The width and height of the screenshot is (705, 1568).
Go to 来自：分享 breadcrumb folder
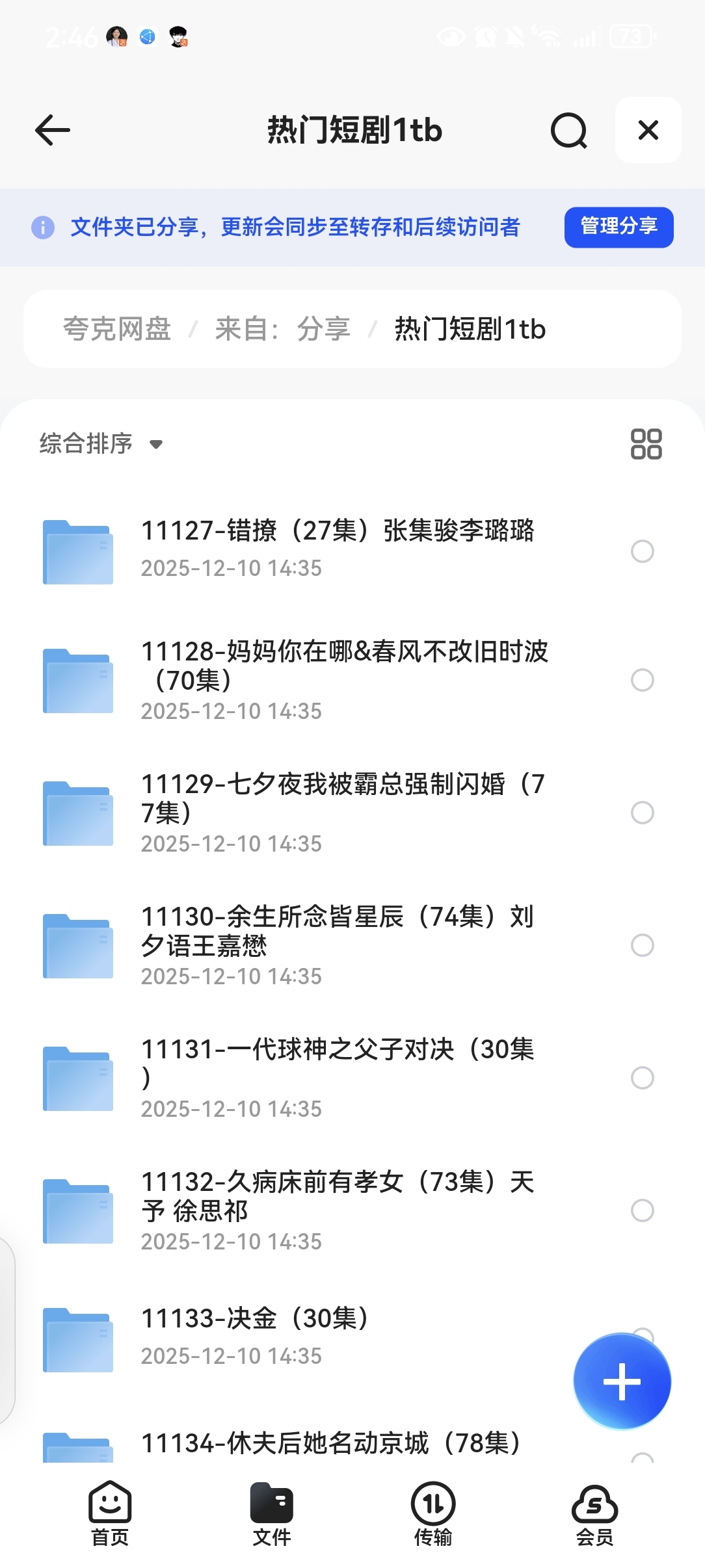[x=283, y=329]
